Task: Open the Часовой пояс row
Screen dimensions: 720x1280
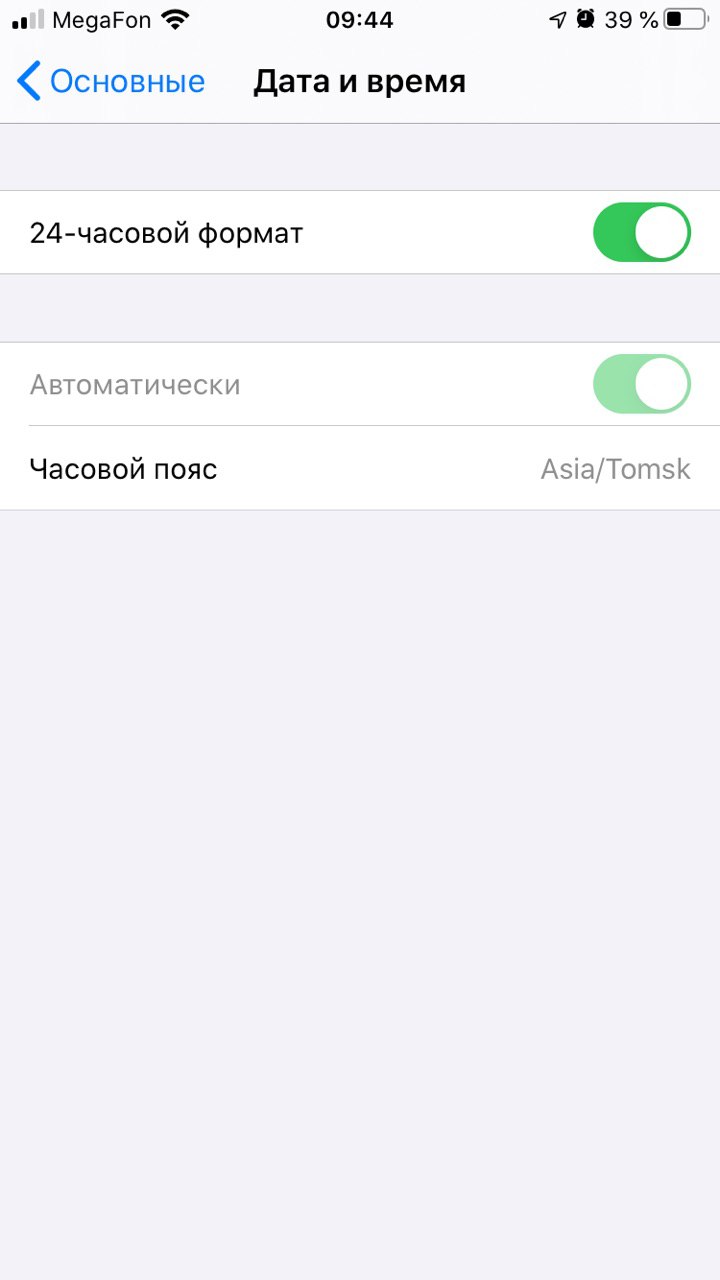Action: click(x=360, y=468)
